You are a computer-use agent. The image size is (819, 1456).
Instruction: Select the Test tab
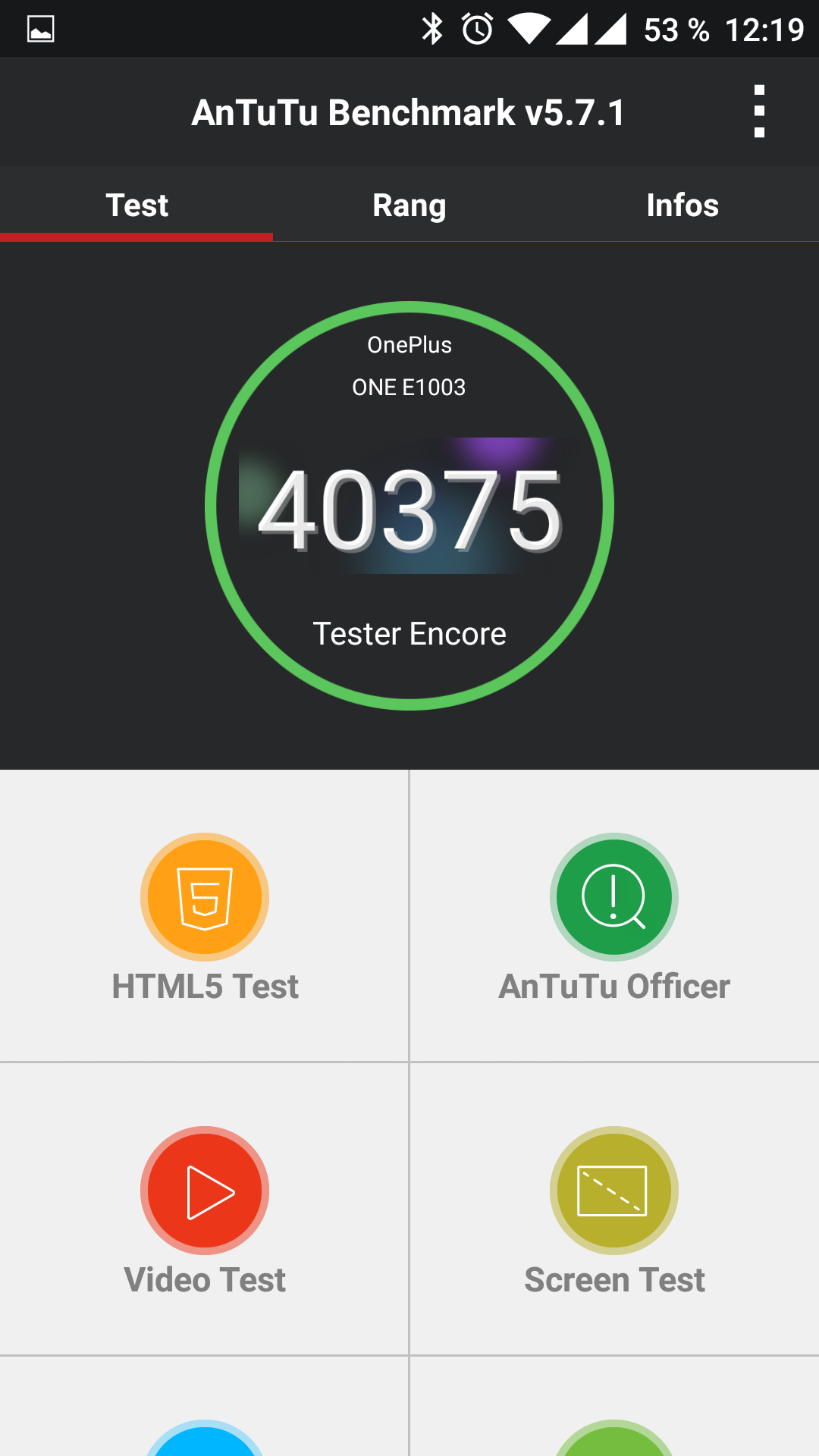coord(136,205)
